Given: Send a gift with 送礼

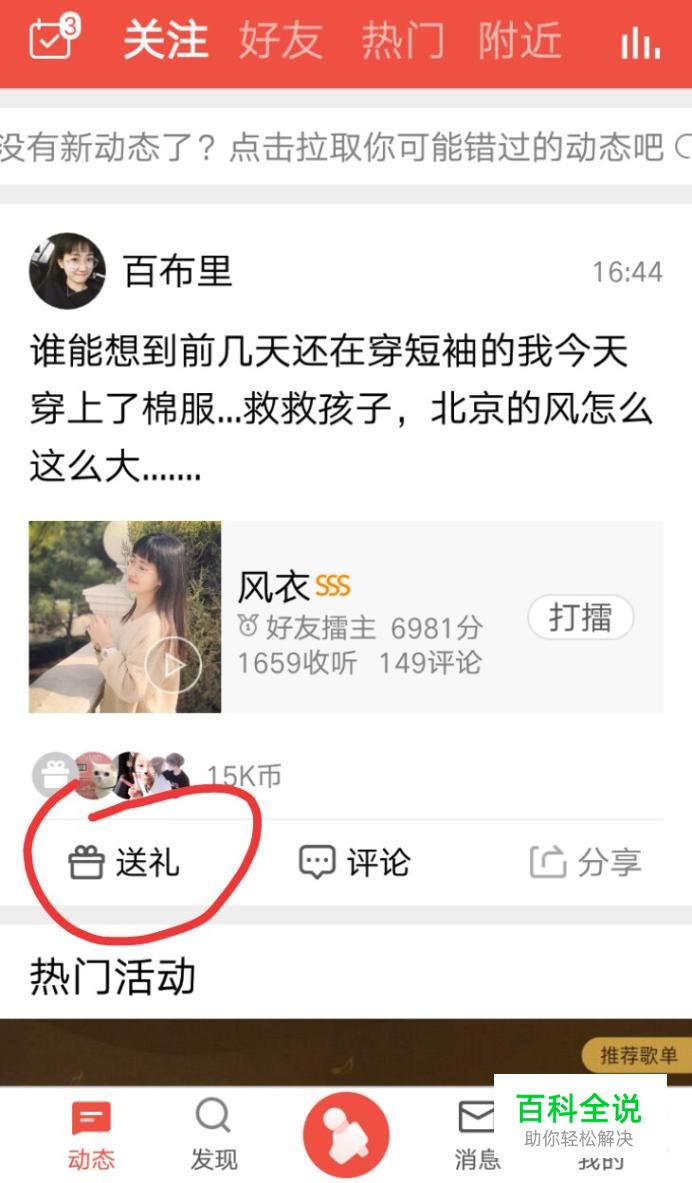Looking at the screenshot, I should point(125,862).
